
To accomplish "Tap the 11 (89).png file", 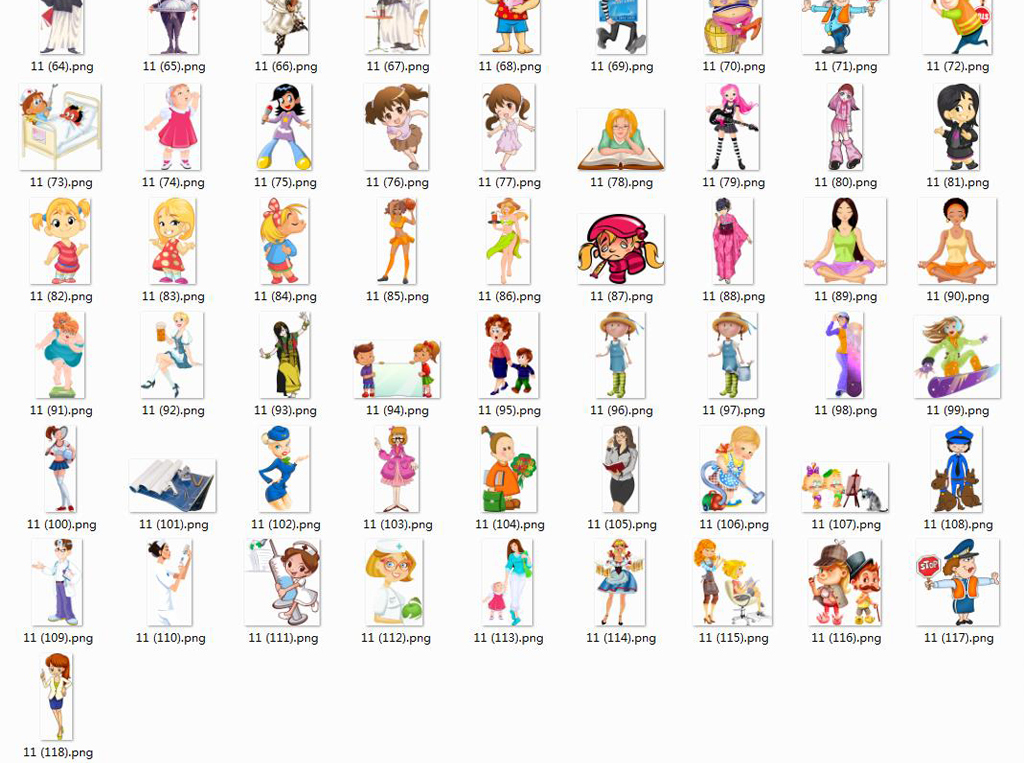I will click(844, 241).
